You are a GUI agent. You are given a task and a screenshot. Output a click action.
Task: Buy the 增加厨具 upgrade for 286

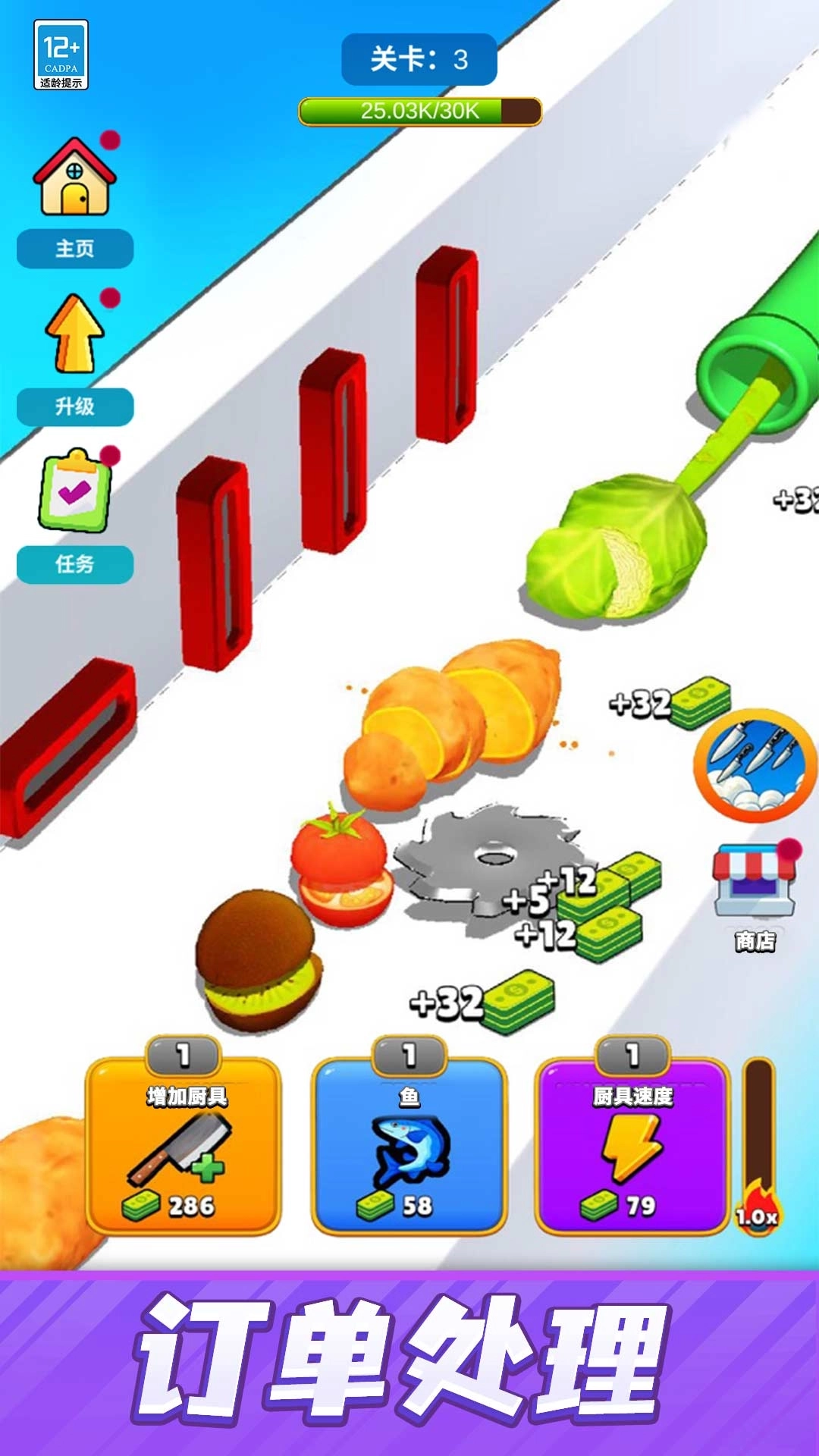click(x=184, y=1145)
